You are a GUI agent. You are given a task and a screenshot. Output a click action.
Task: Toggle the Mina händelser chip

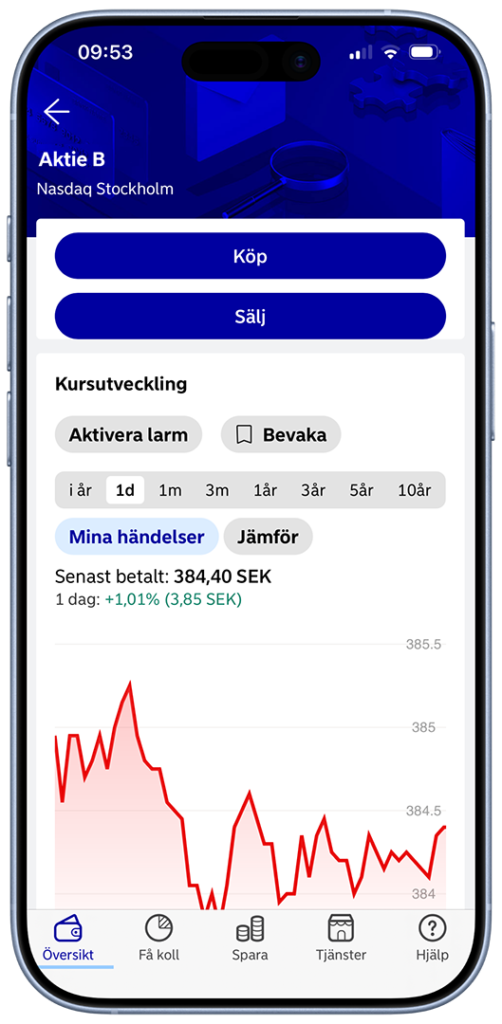click(x=136, y=537)
